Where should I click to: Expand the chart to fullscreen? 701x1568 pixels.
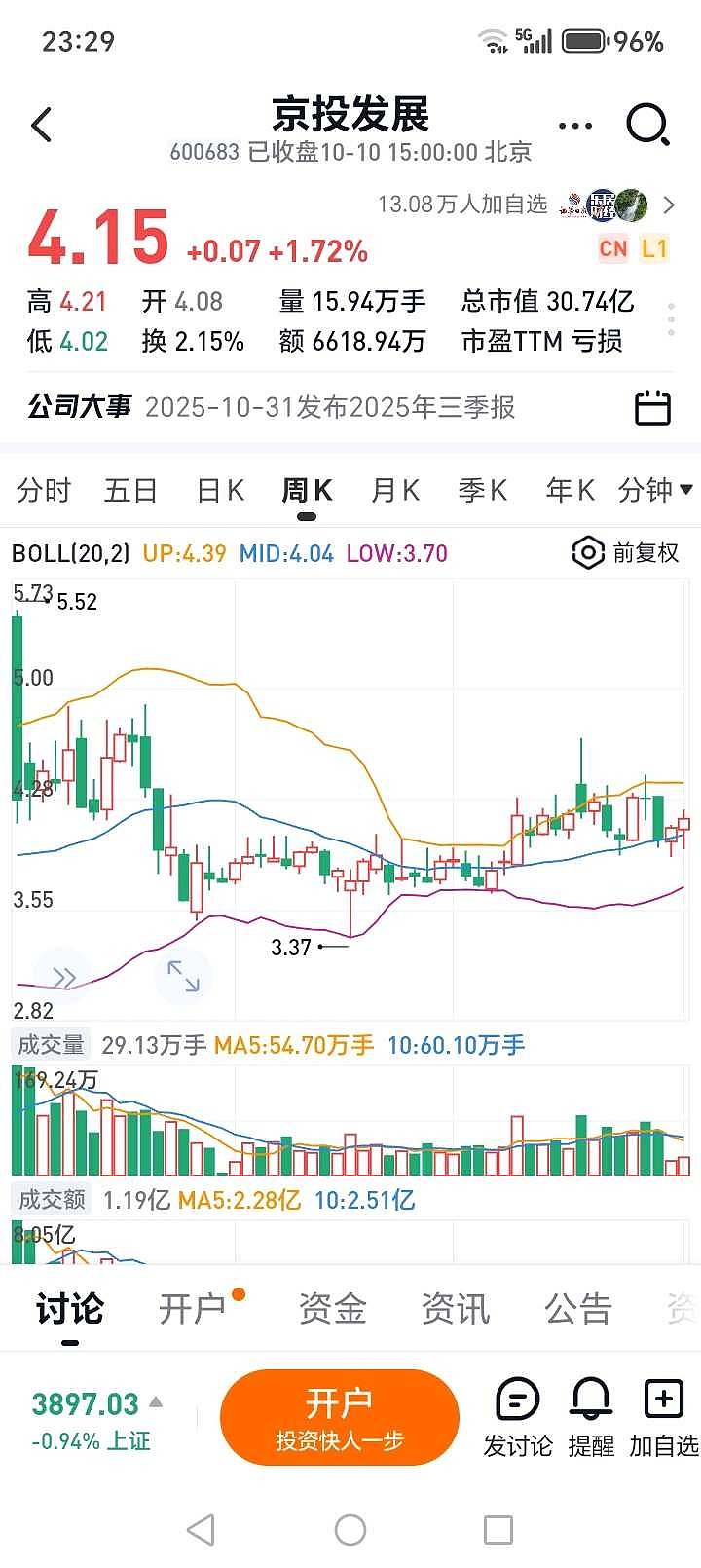(183, 976)
